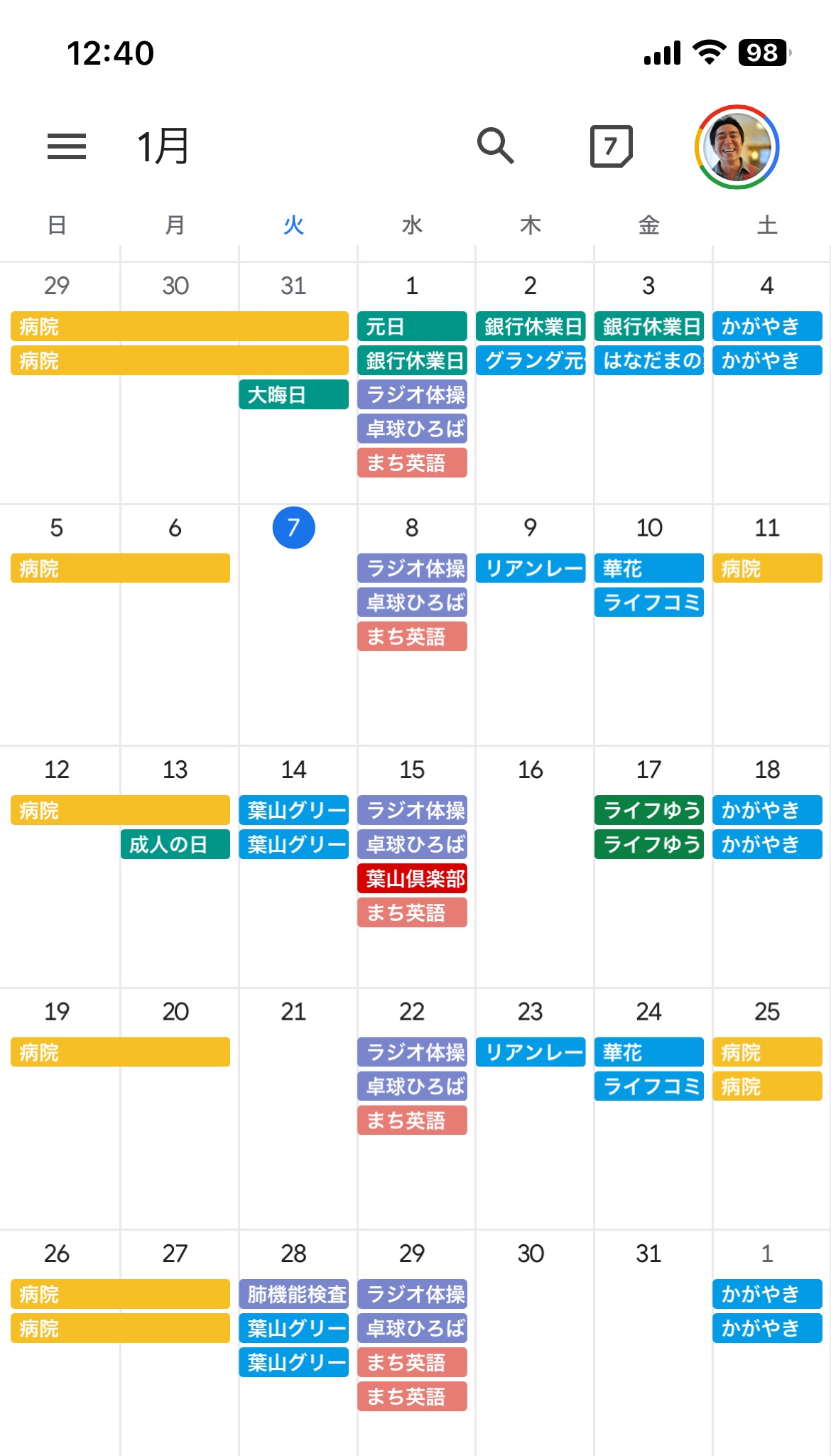Open the ライフコミ event on the 24th

648,1086
